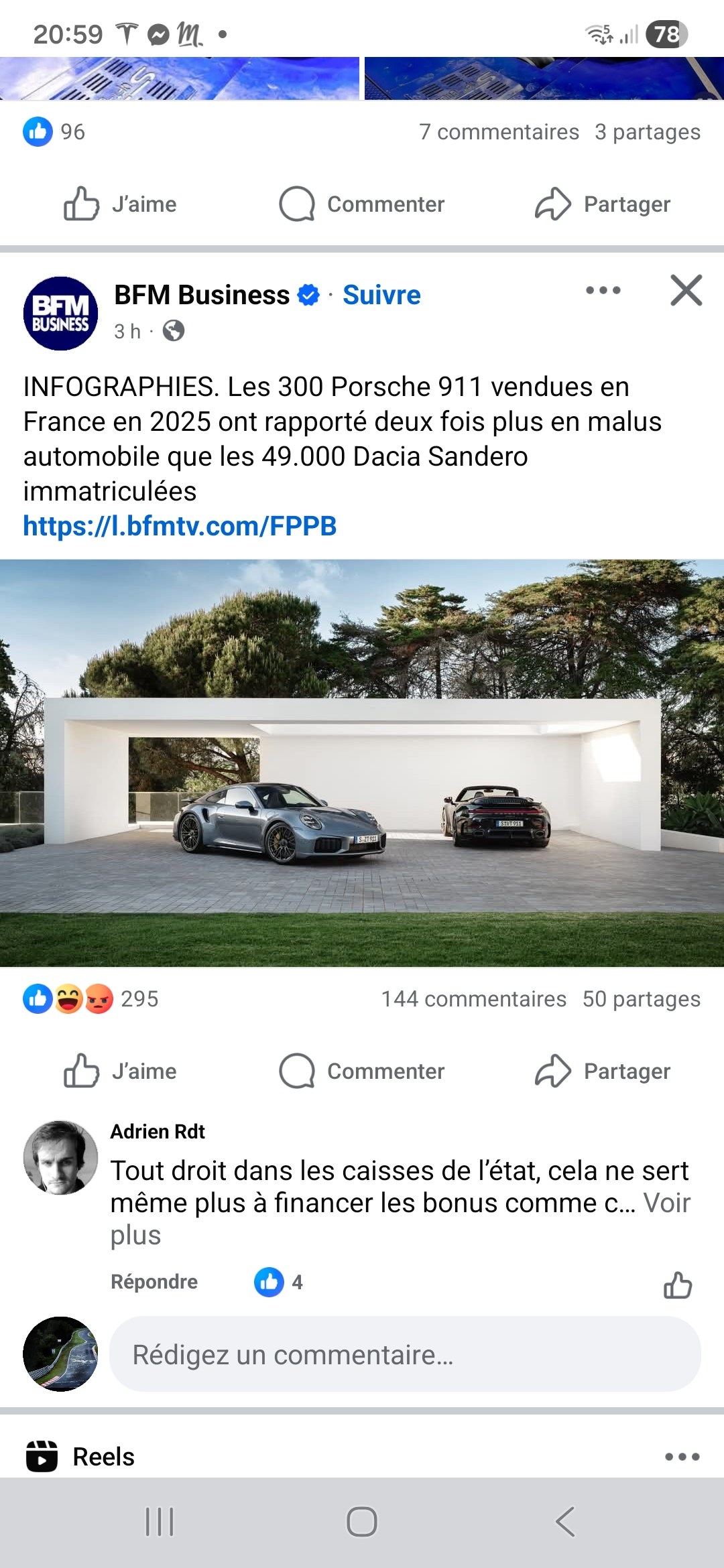Open the Porsche 911 post image
The width and height of the screenshot is (724, 1568).
click(x=362, y=763)
